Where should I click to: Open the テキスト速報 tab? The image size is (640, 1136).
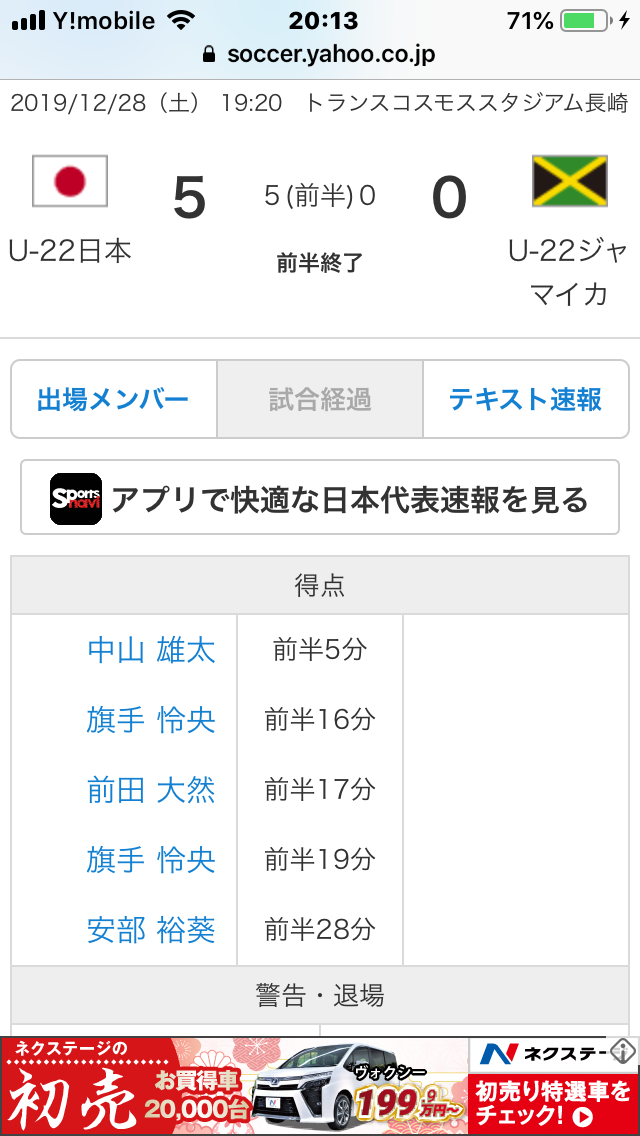tap(525, 400)
